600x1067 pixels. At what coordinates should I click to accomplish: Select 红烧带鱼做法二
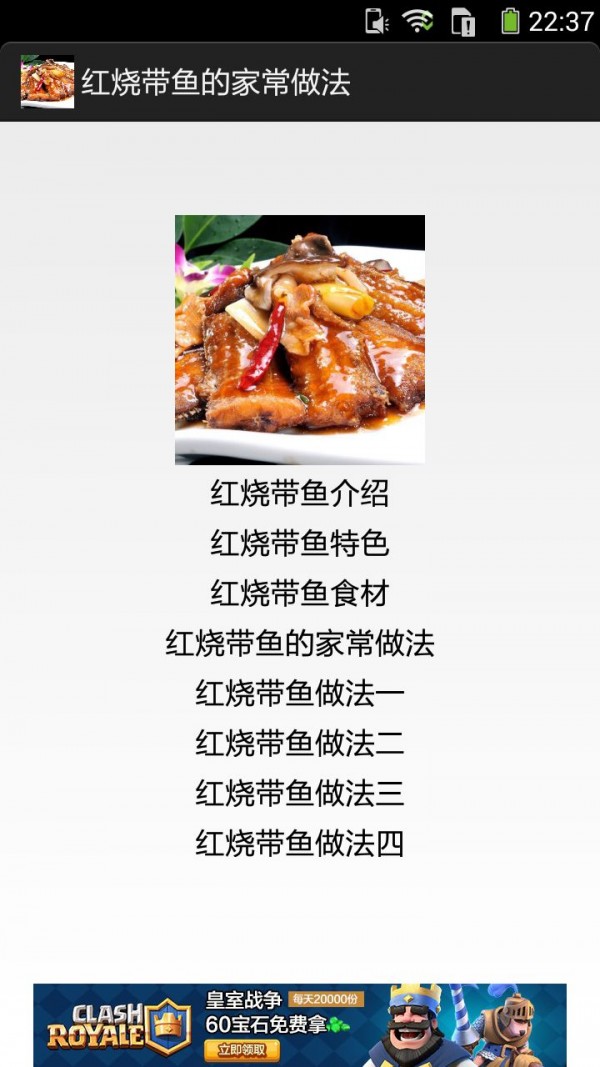[x=299, y=743]
